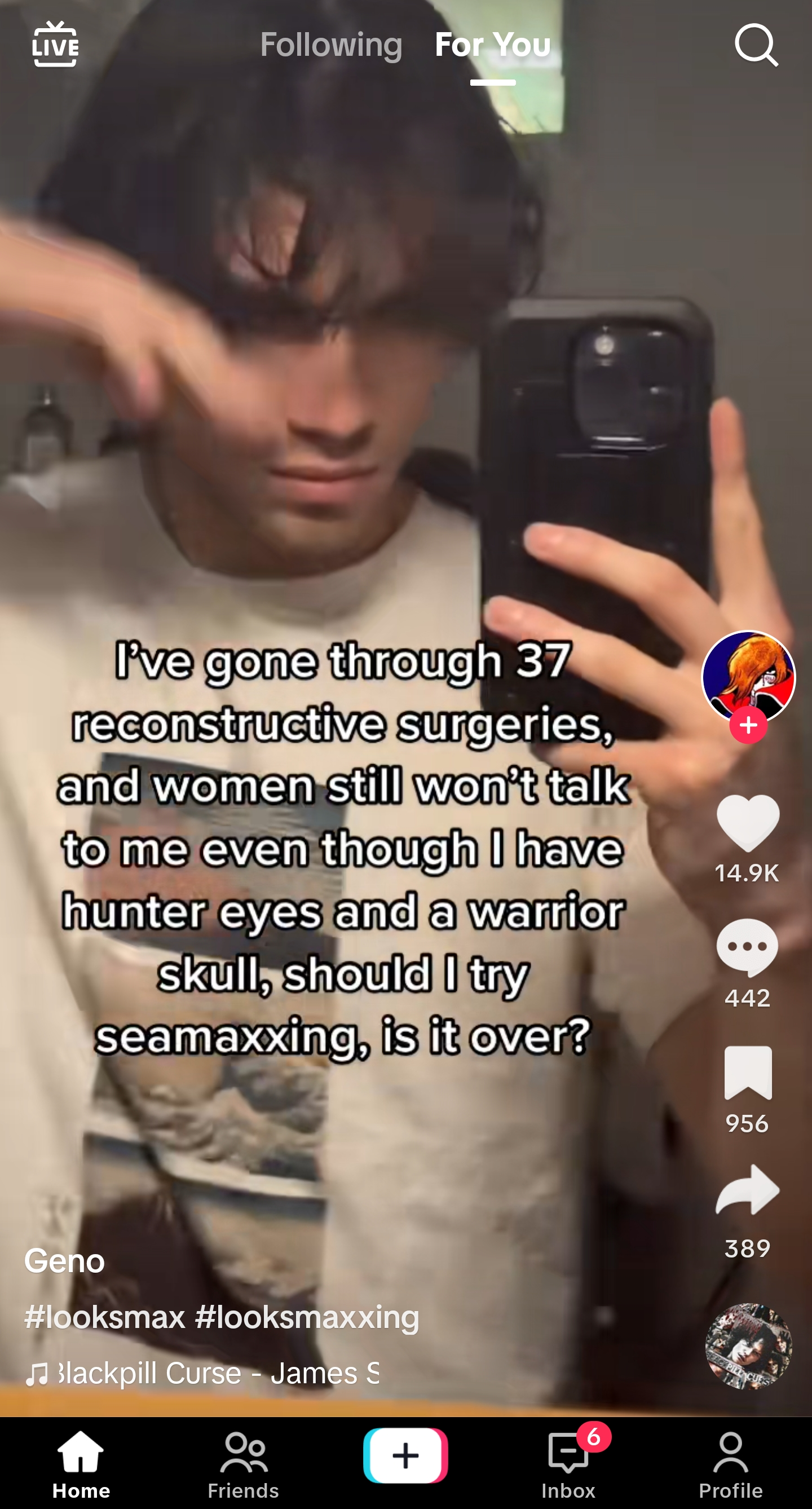Create a new video

coord(405,1455)
